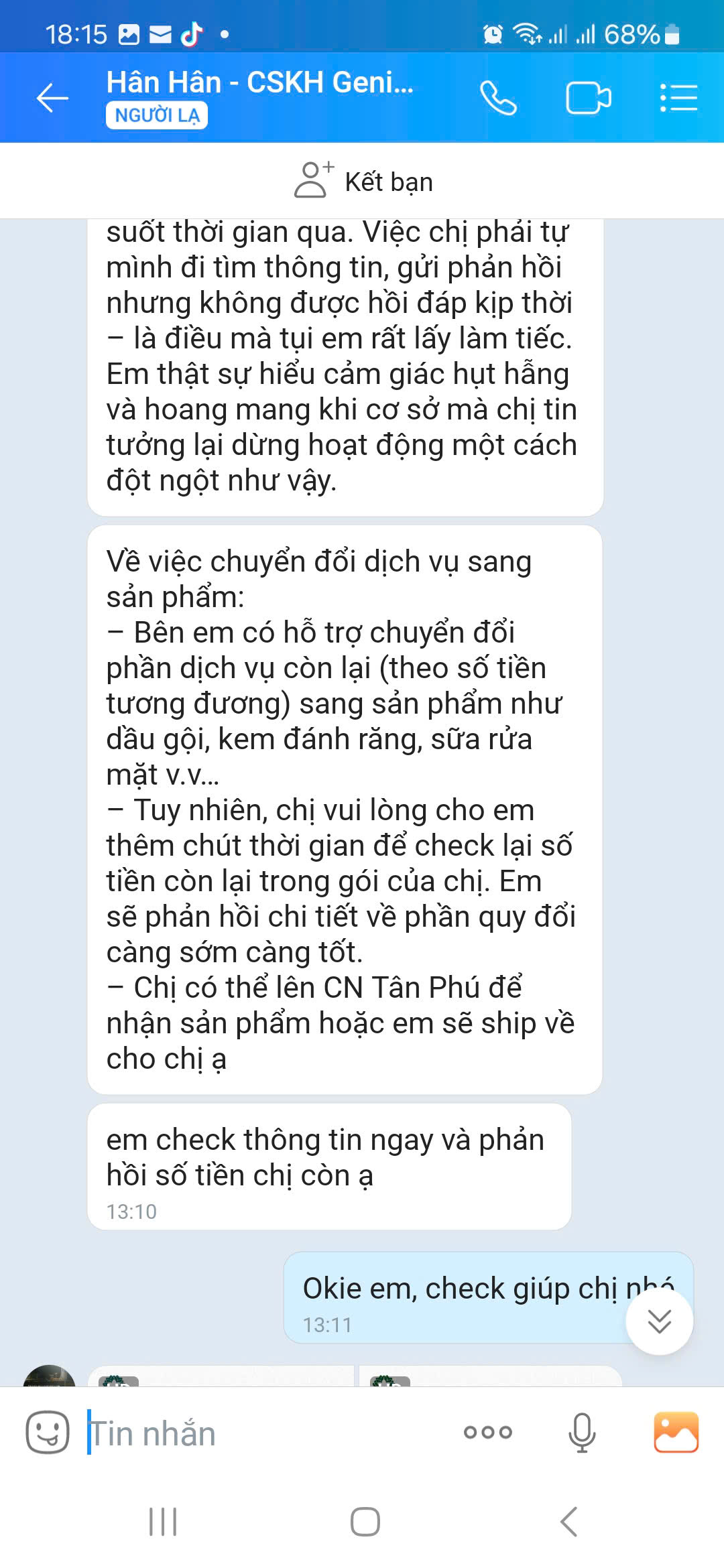The height and width of the screenshot is (1568, 724).
Task: Jump to the latest messages
Action: [x=659, y=1321]
